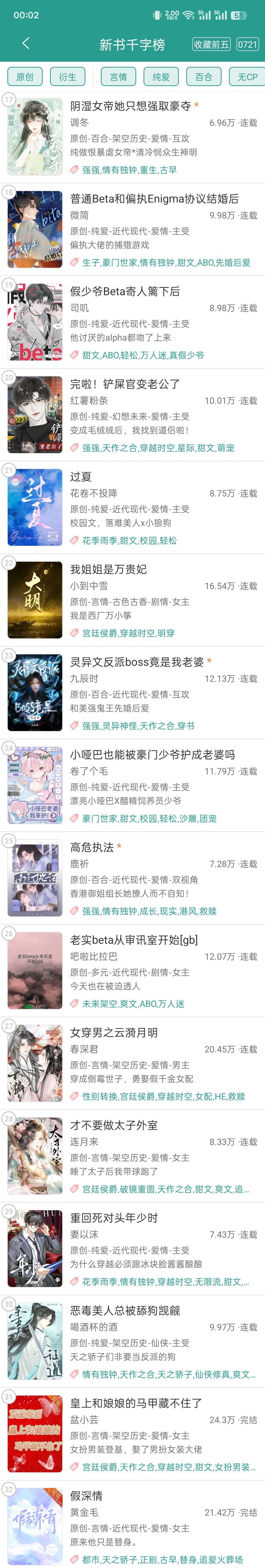Open the book 高危执法
Image resolution: width=265 pixels, height=1568 pixels.
(x=92, y=847)
